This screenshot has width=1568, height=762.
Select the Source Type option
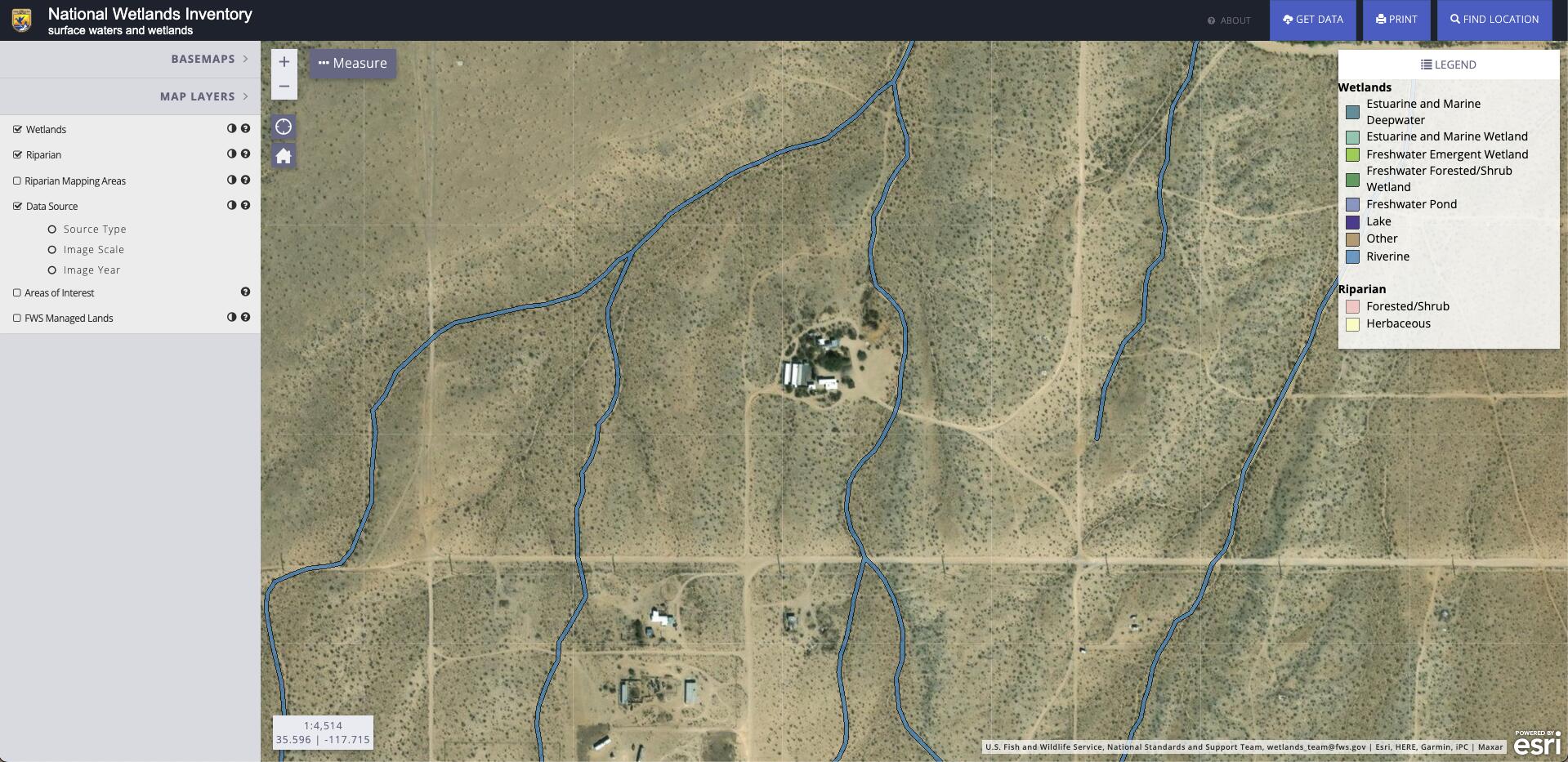click(52, 229)
